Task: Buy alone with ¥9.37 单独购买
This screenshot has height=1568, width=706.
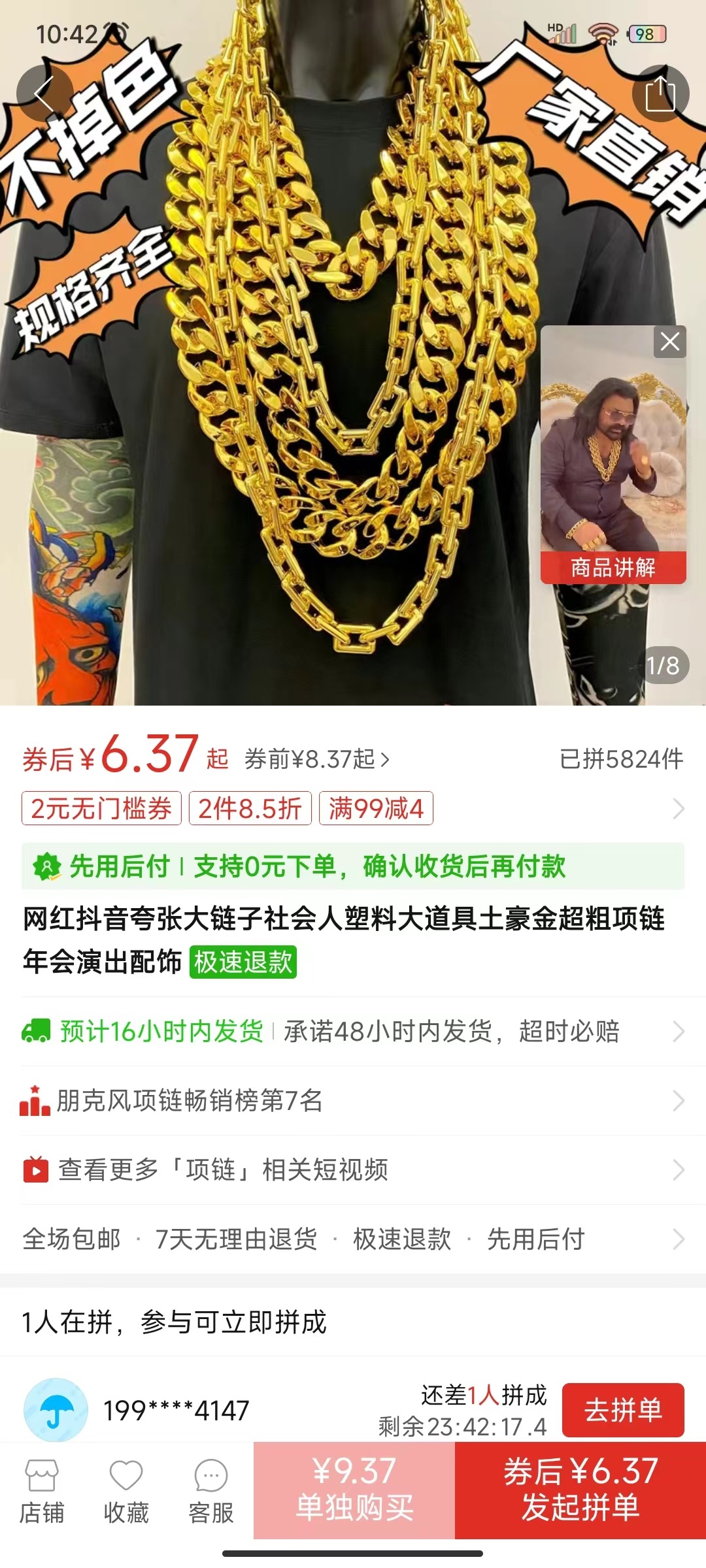Action: point(354,1490)
